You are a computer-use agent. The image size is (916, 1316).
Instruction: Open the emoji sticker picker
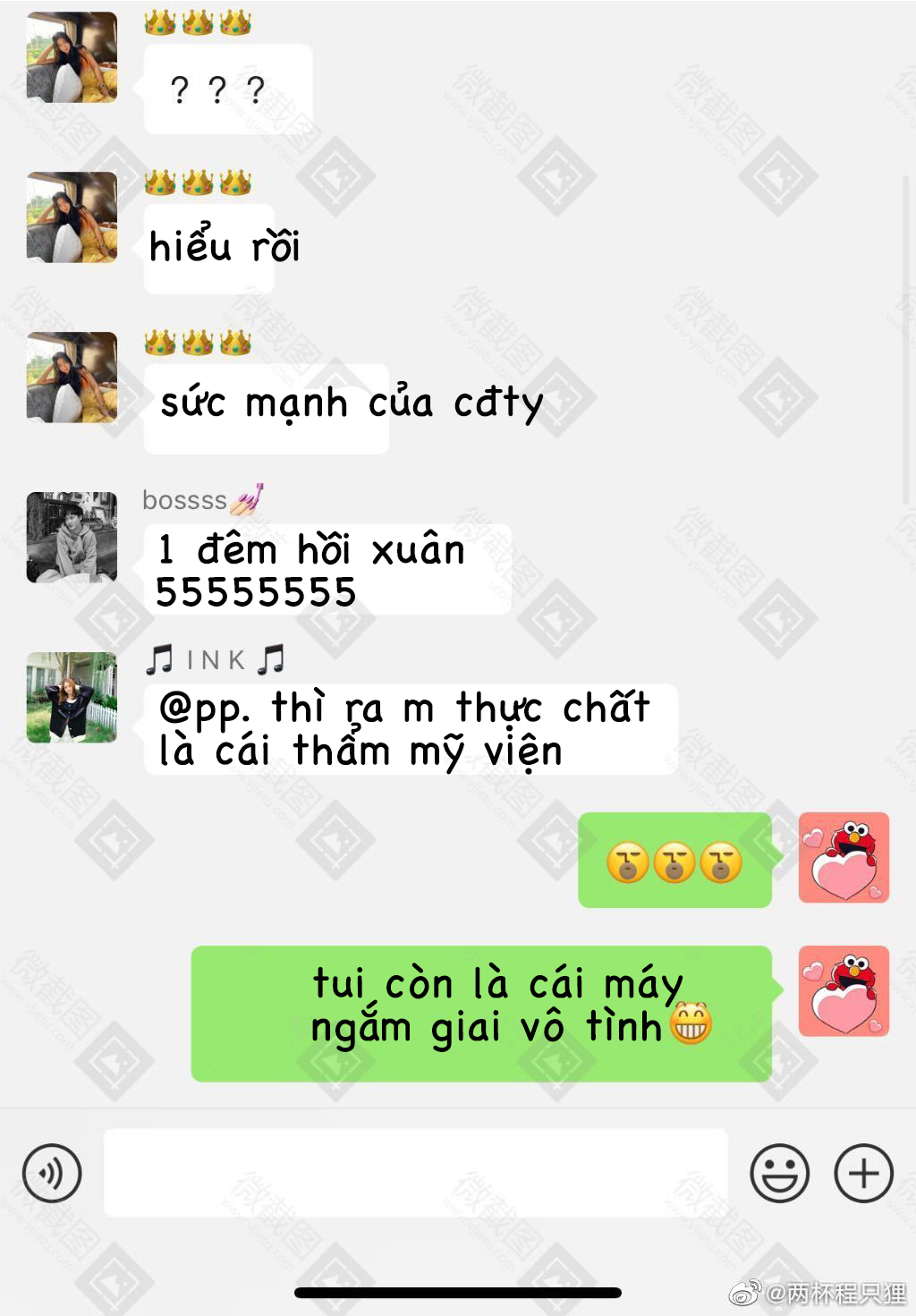(779, 1173)
